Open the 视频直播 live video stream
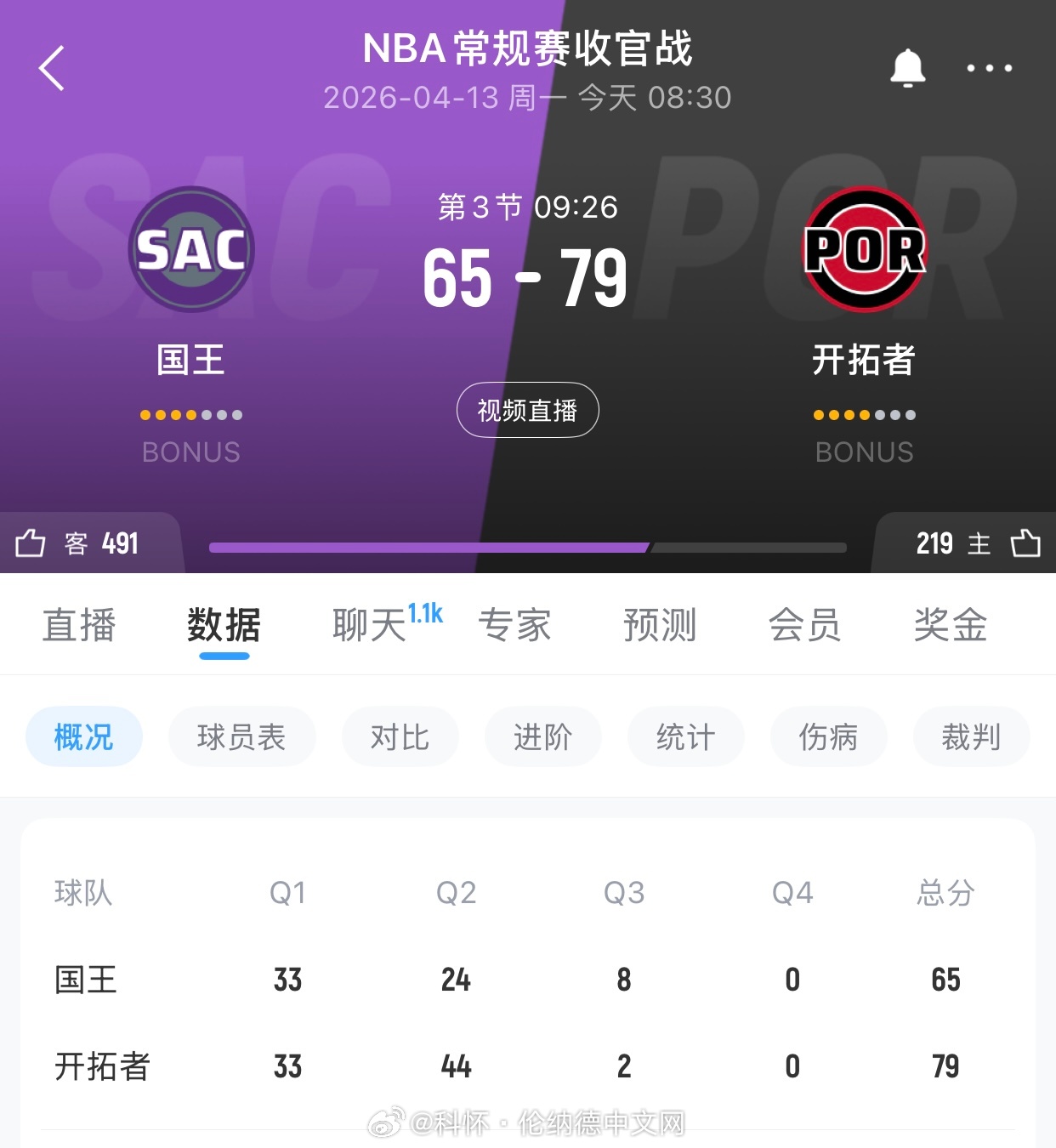The height and width of the screenshot is (1148, 1056). tap(527, 410)
